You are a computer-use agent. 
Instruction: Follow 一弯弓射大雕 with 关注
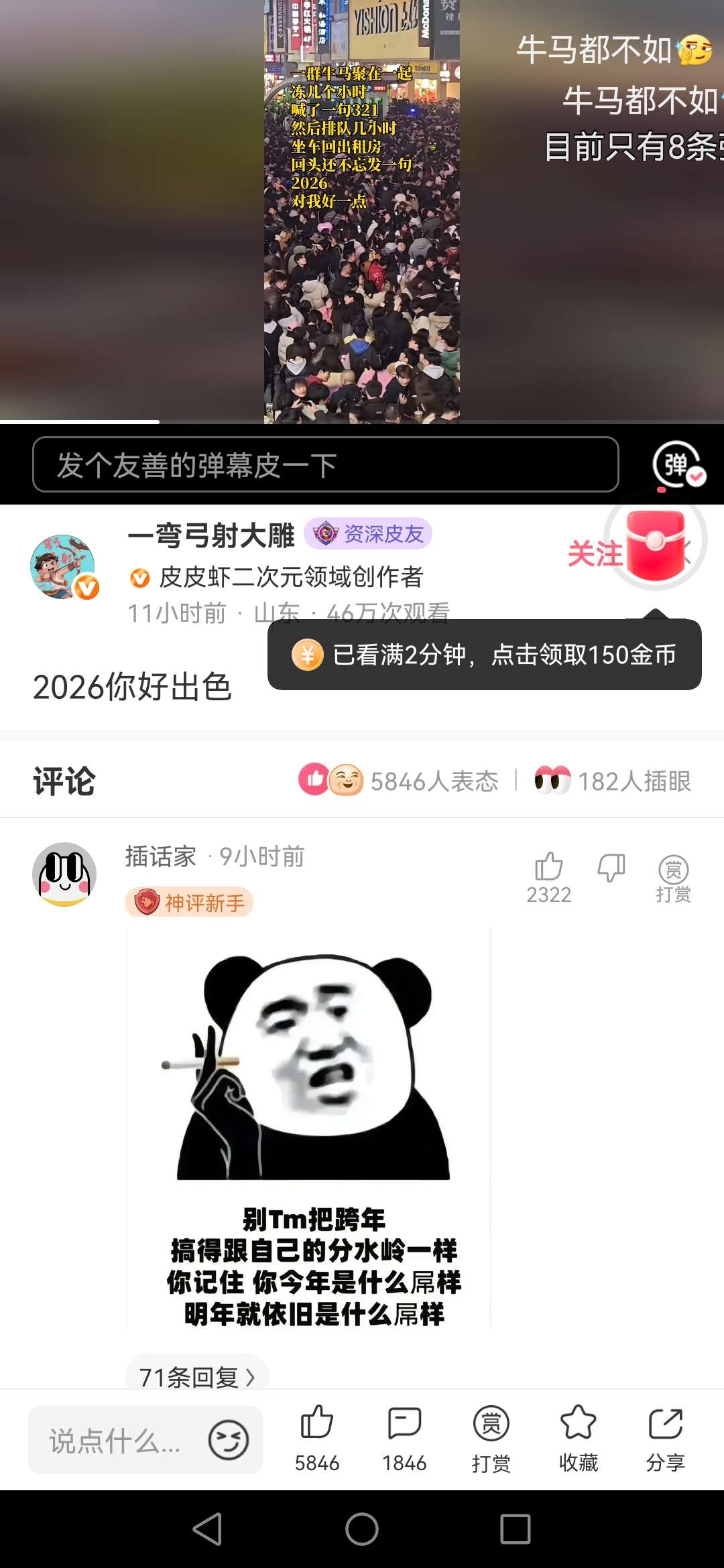(x=595, y=554)
